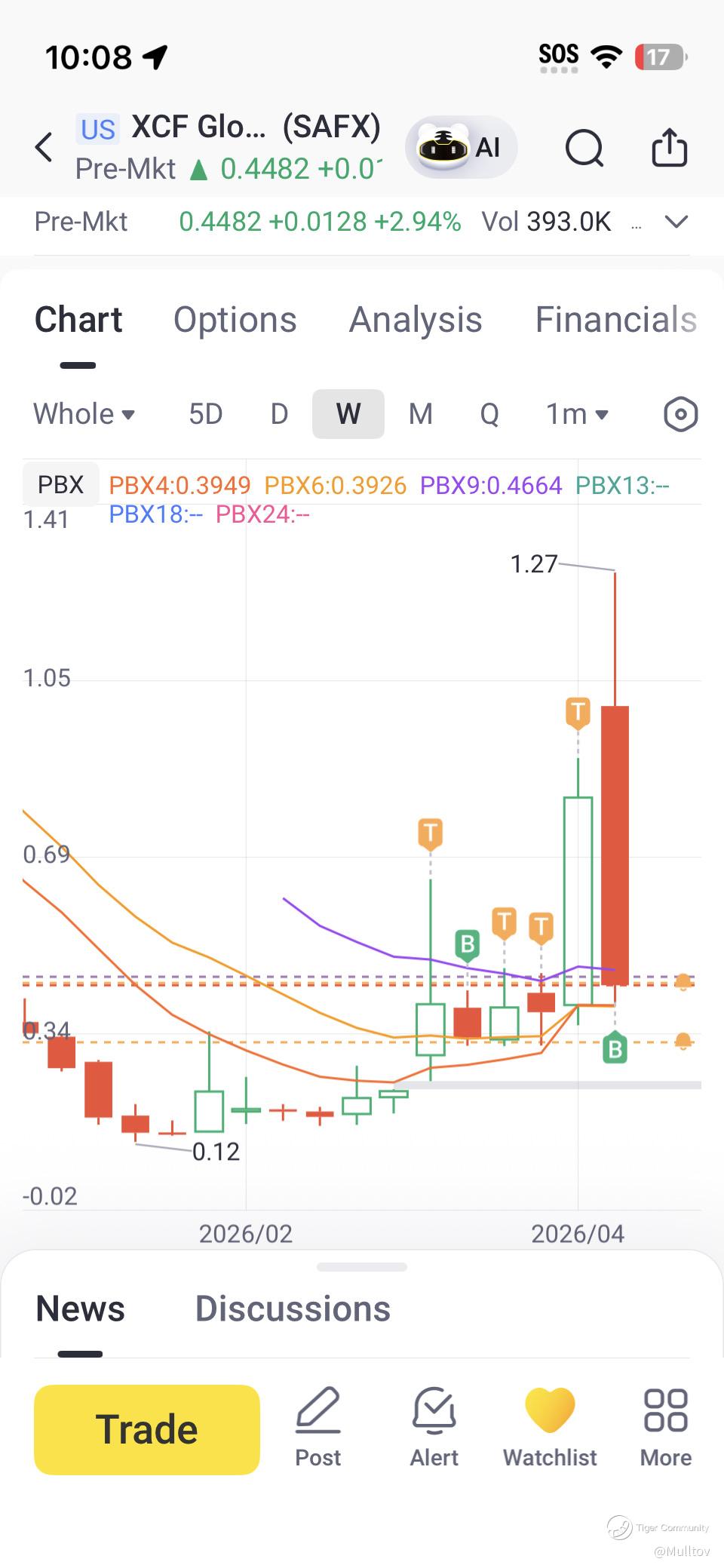This screenshot has height=1568, width=724.
Task: Tap the PBX indicator label
Action: click(60, 484)
